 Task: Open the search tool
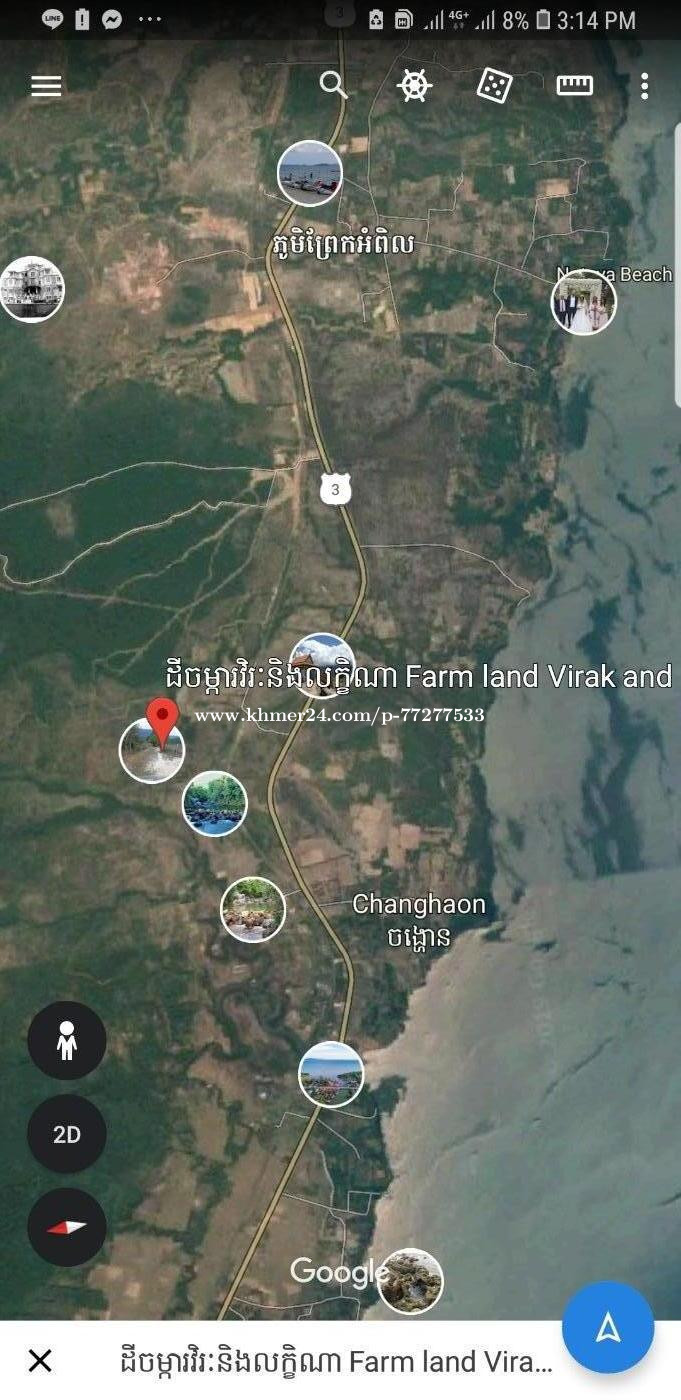tap(333, 86)
